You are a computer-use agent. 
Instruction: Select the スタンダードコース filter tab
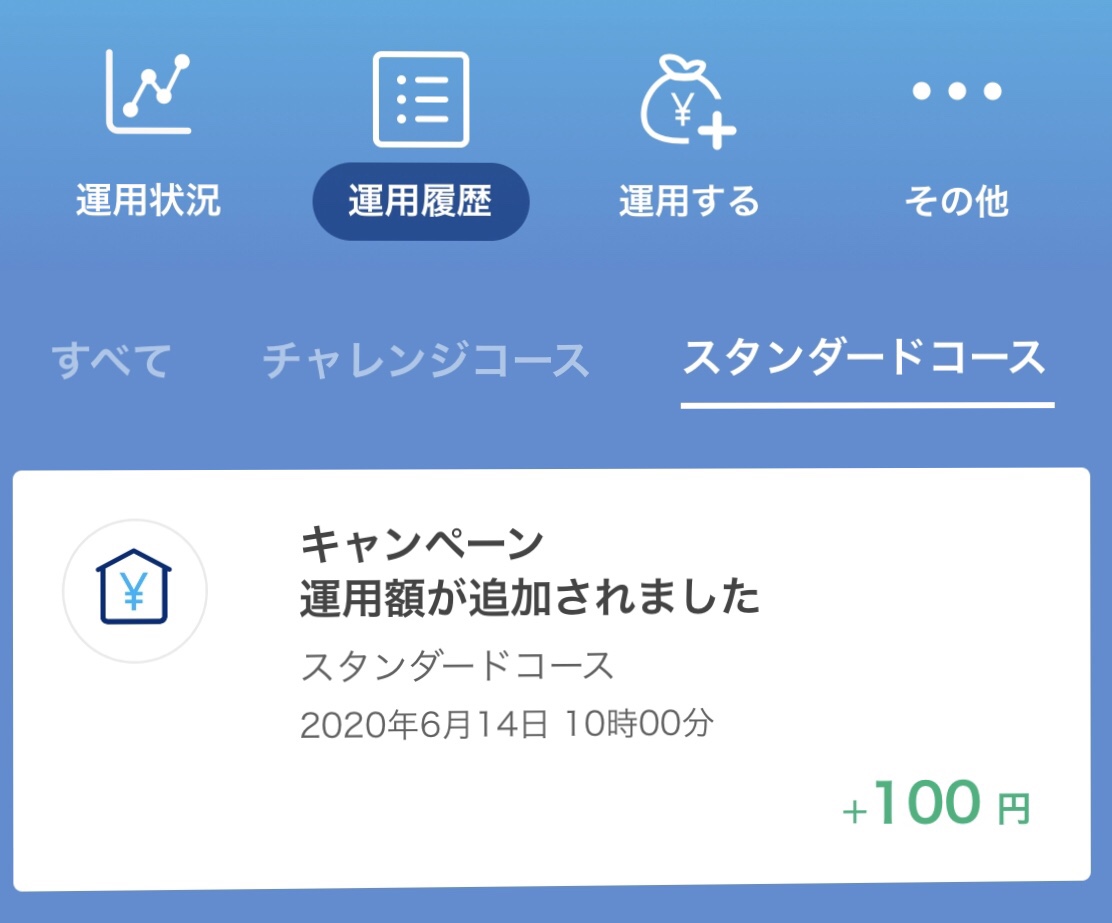[864, 359]
